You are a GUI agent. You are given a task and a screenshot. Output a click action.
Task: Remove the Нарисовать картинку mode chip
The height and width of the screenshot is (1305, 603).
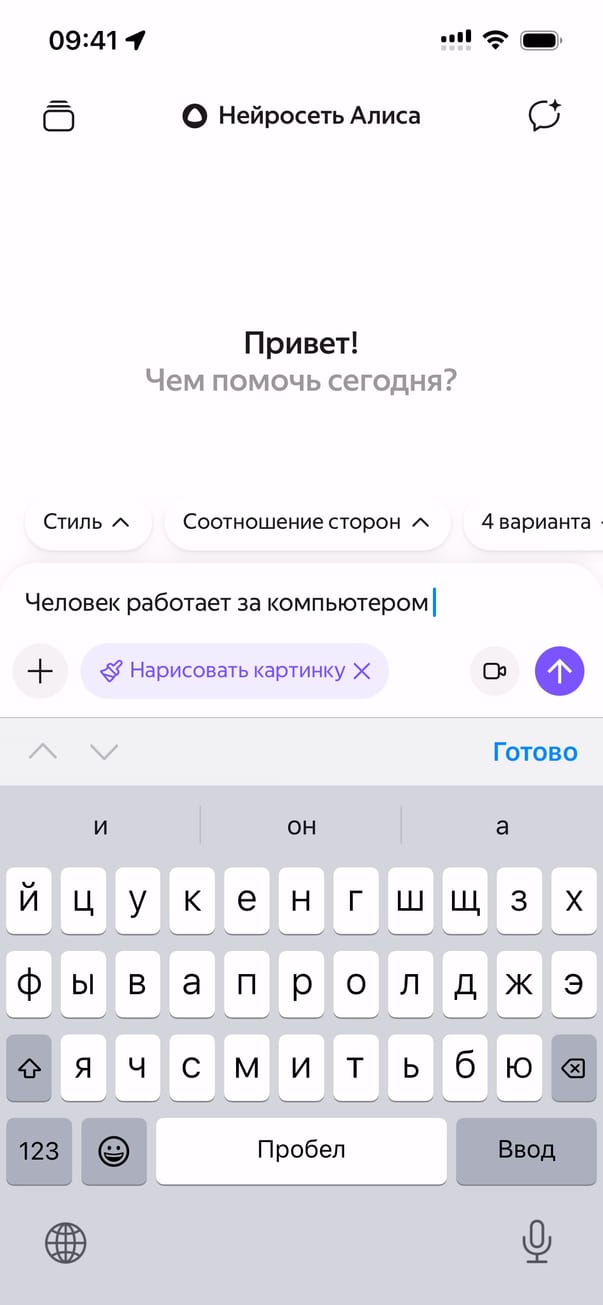pos(362,671)
